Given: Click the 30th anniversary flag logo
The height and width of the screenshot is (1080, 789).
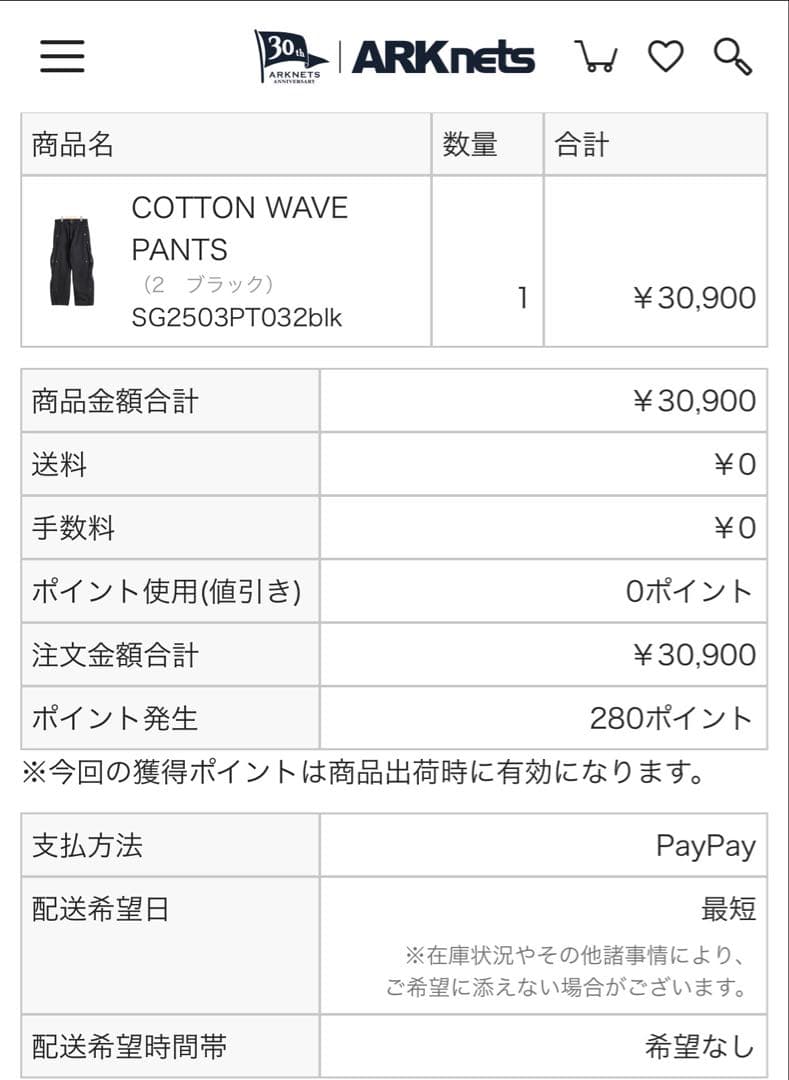Looking at the screenshot, I should (x=292, y=55).
